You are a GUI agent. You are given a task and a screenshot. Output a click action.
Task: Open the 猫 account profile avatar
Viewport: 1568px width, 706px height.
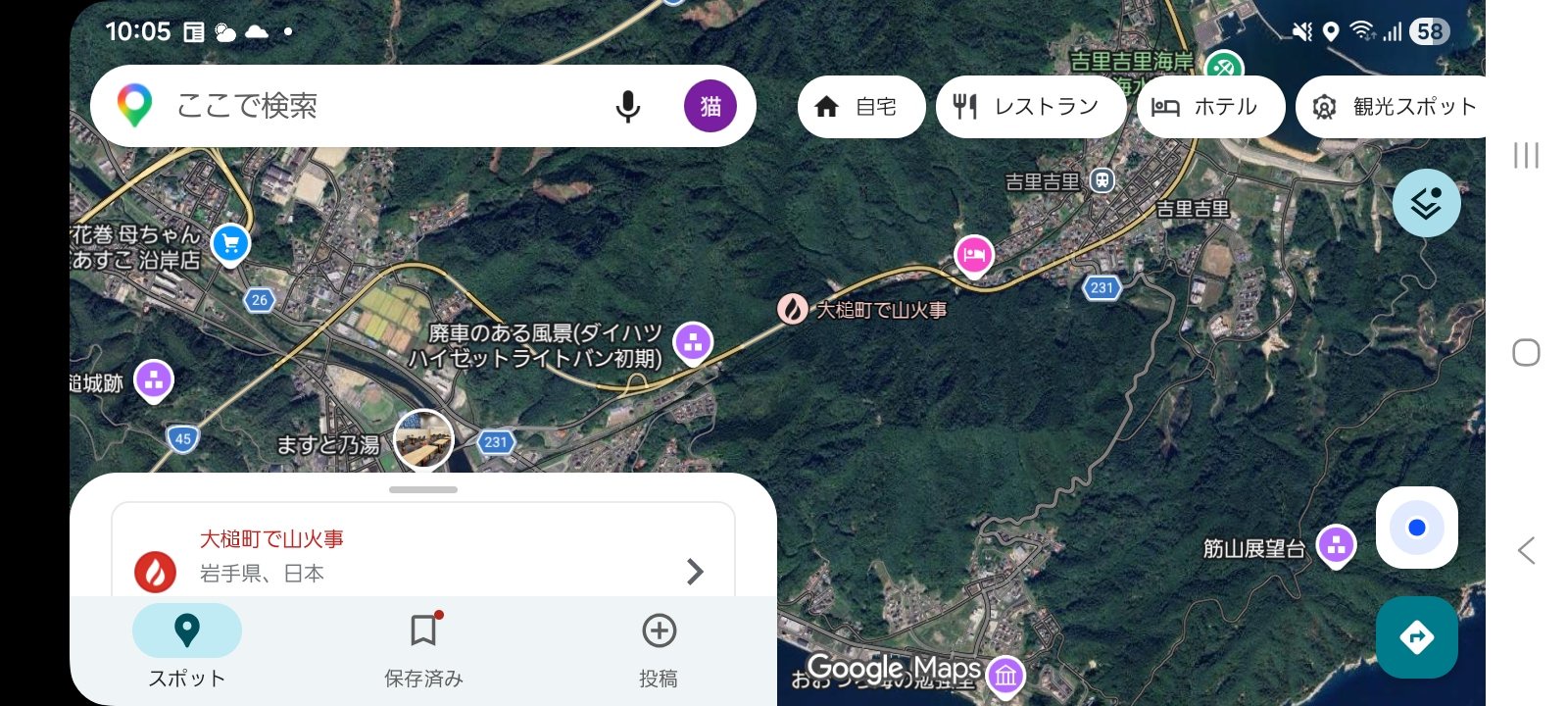710,106
